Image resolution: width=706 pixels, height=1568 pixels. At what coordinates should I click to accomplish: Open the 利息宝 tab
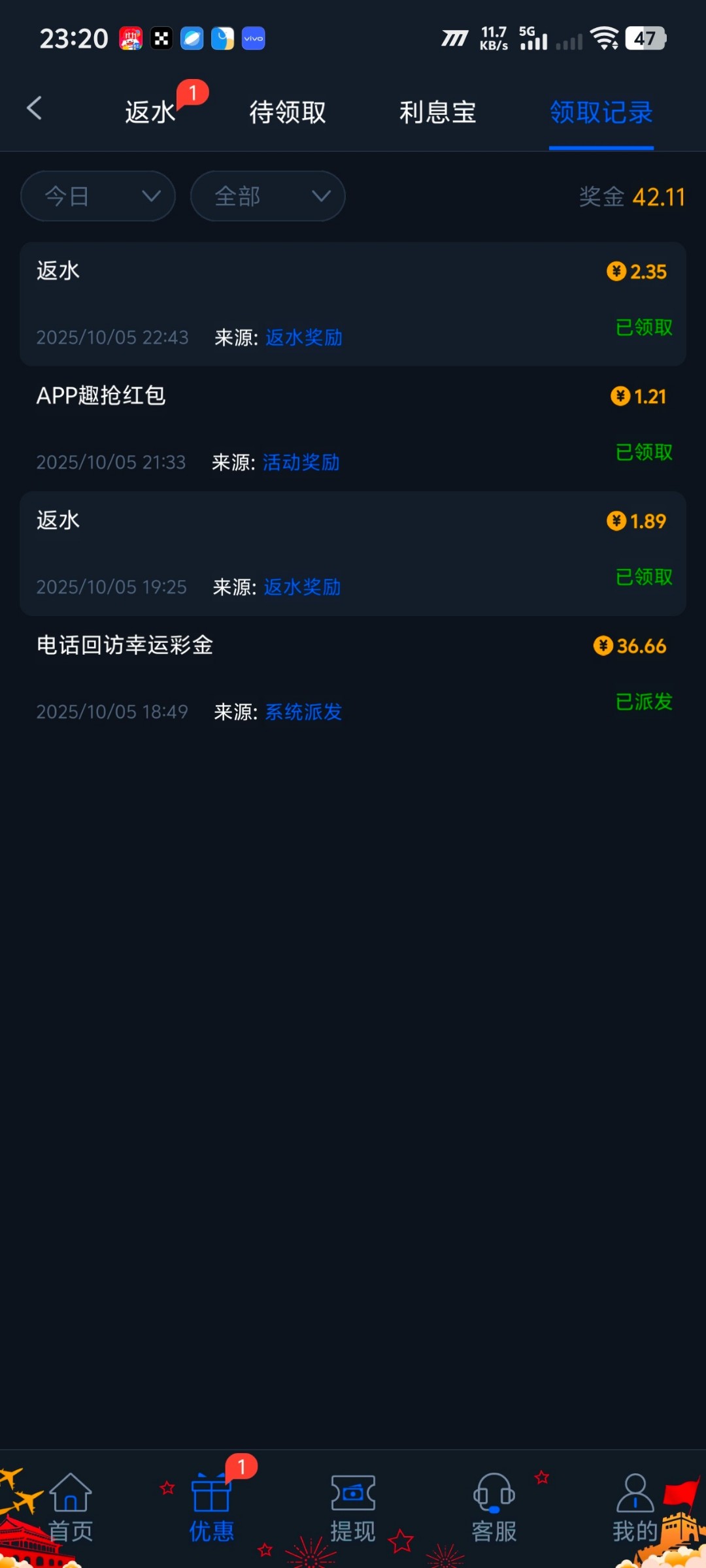tap(437, 112)
